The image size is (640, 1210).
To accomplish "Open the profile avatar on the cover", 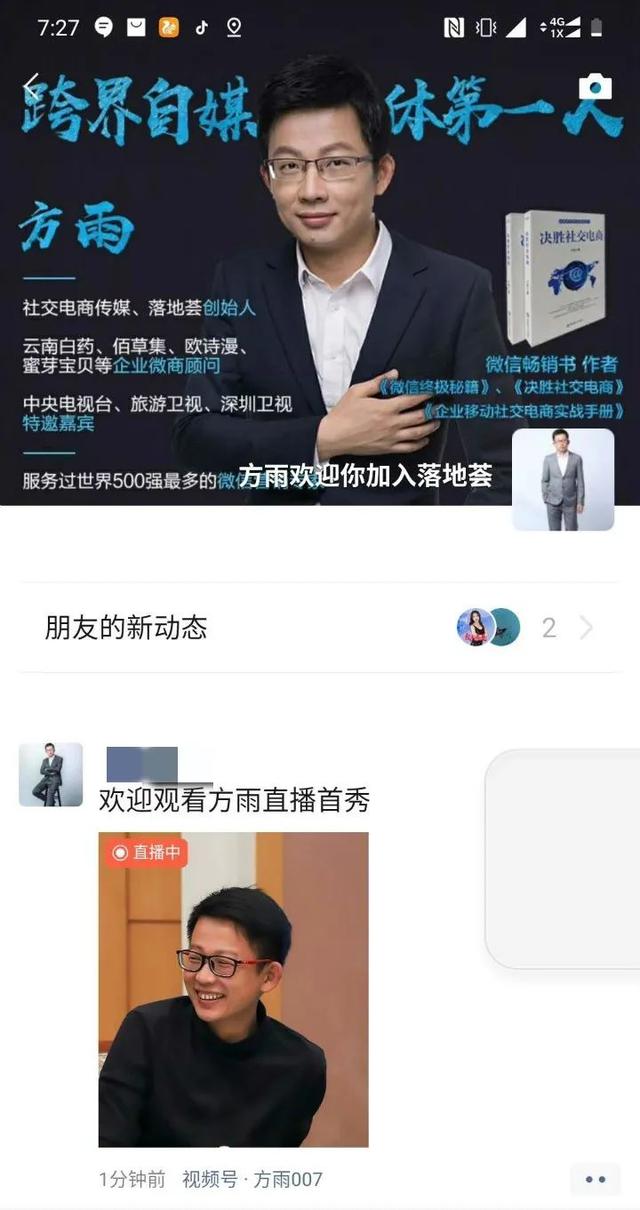I will [563, 479].
